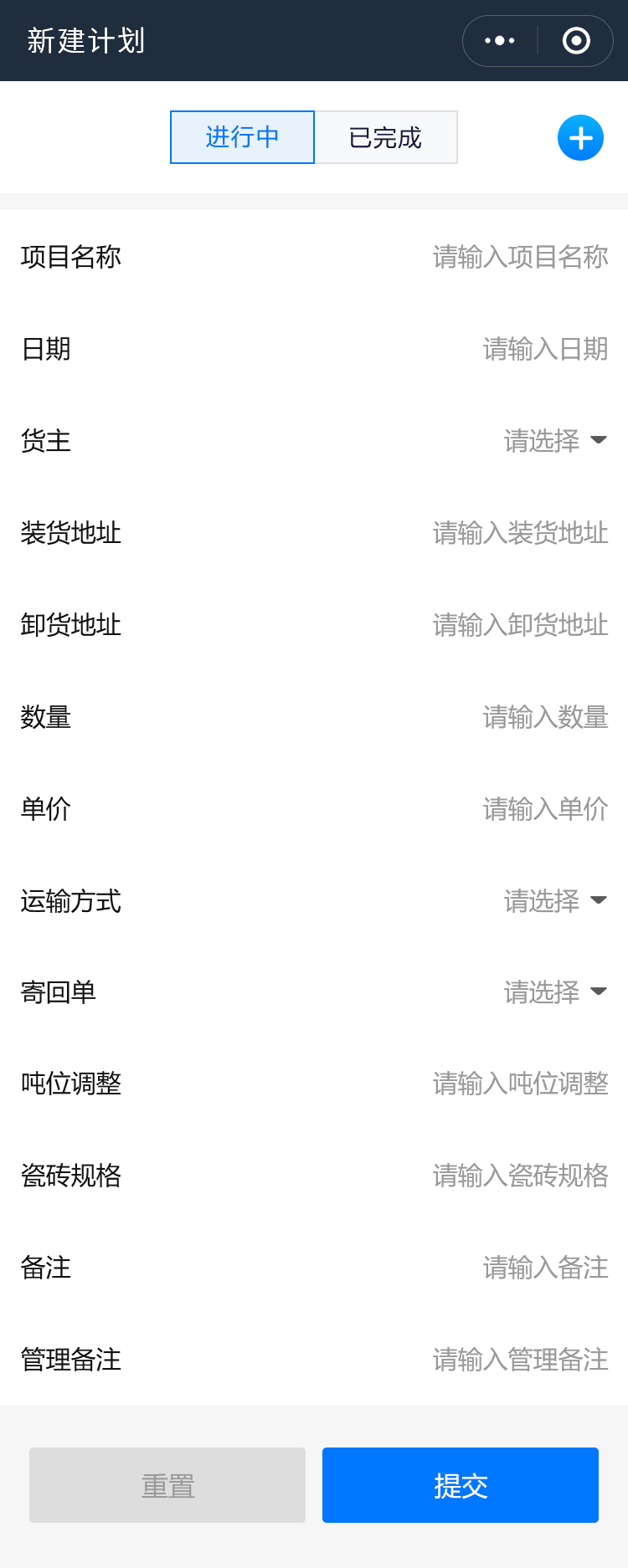Switch to the 已完成 tab

click(x=386, y=137)
